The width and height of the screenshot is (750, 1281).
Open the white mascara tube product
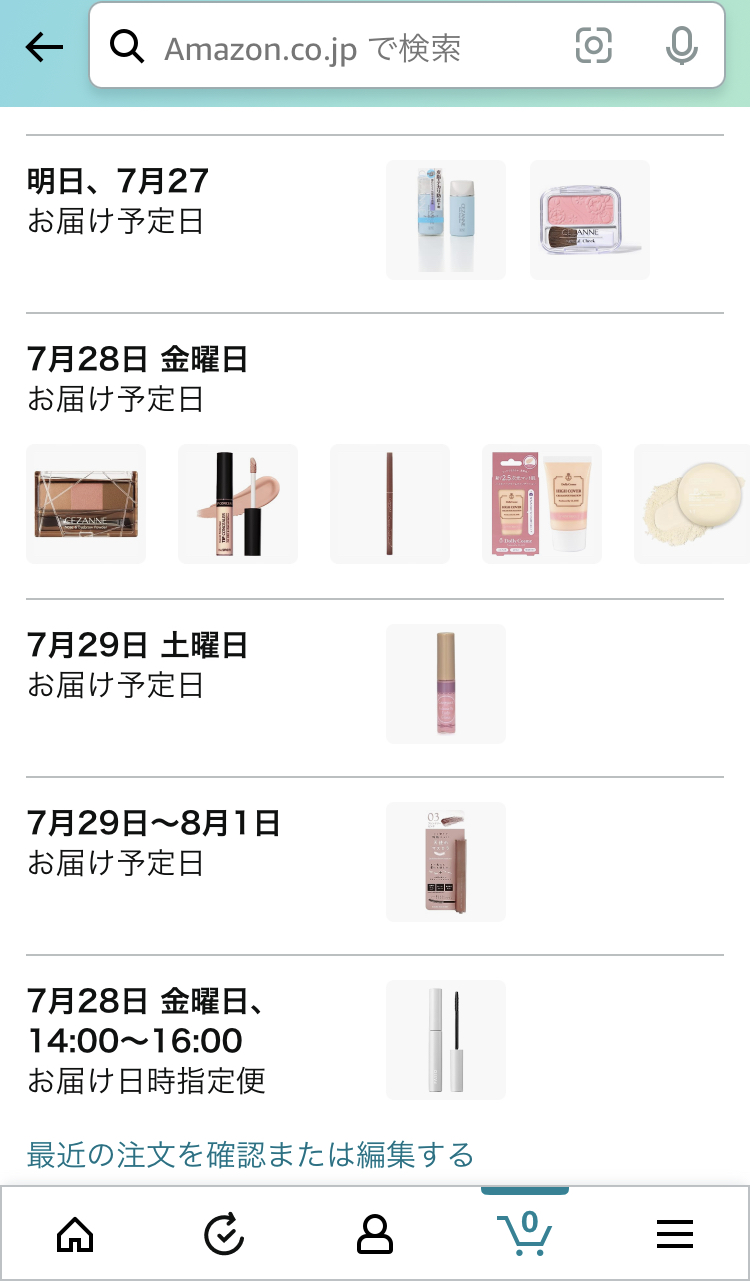(x=445, y=1040)
